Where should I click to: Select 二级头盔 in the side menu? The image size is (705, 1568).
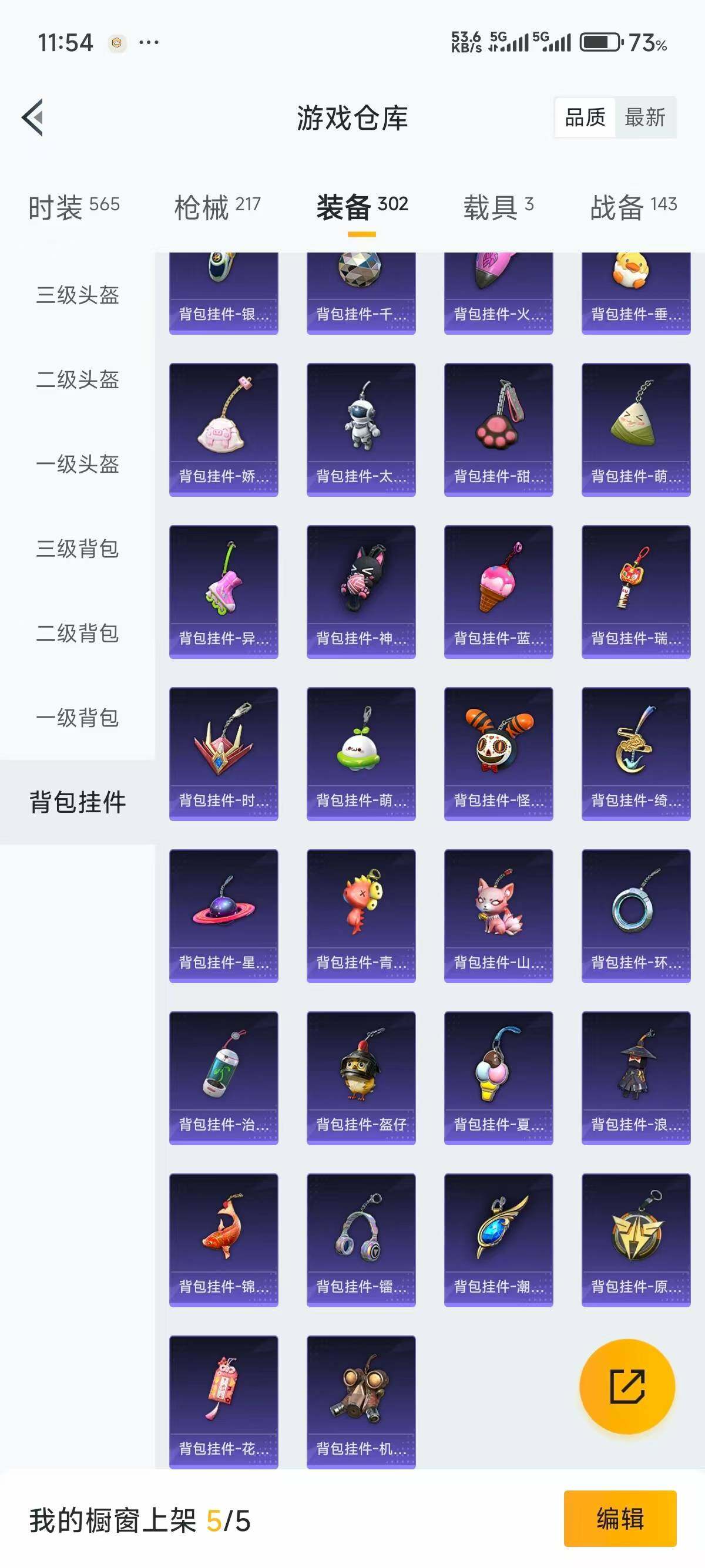coord(78,380)
